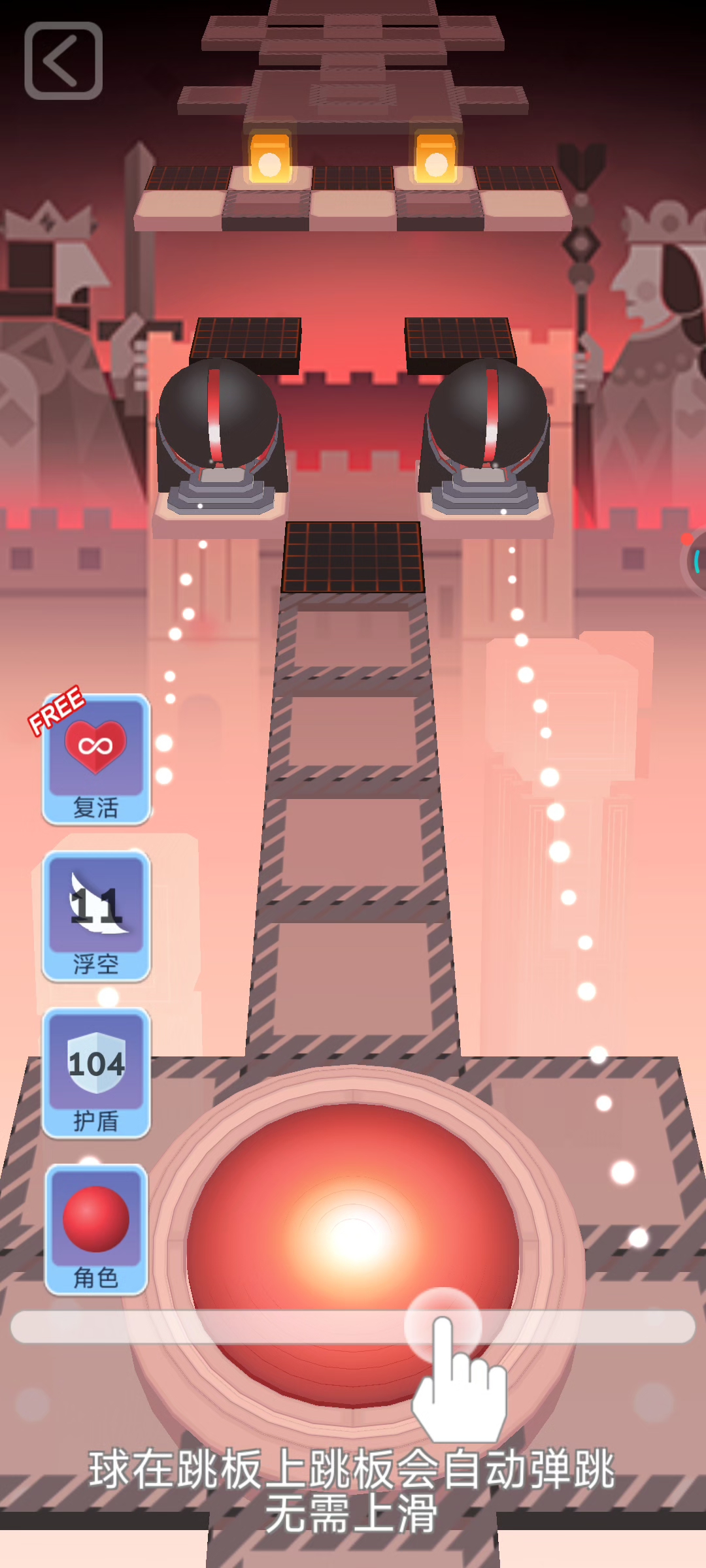Image resolution: width=706 pixels, height=1568 pixels.
Task: Tap the slider handle to start
Action: [x=443, y=1326]
